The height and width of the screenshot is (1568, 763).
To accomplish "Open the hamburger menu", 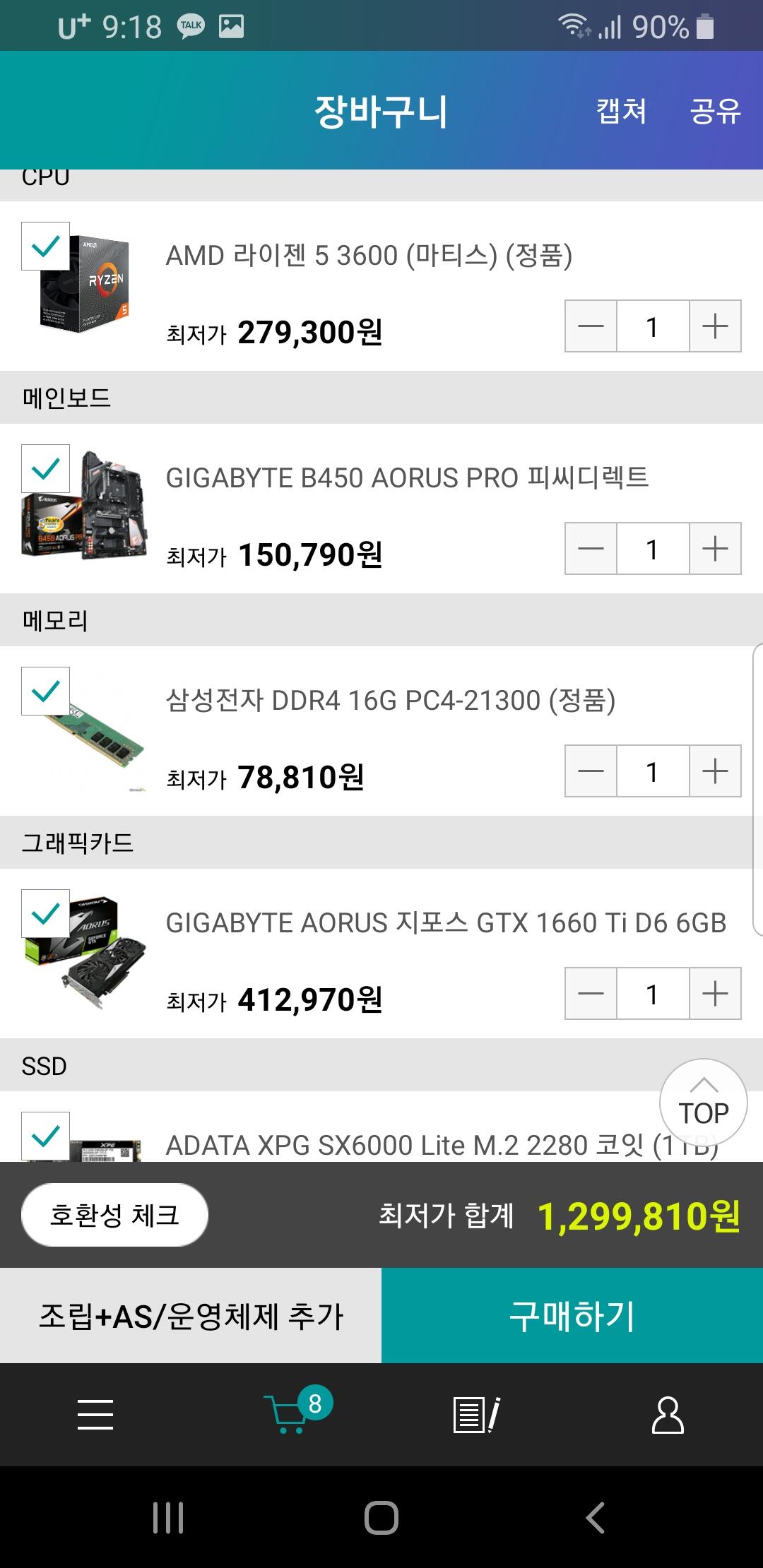I will (x=95, y=1415).
